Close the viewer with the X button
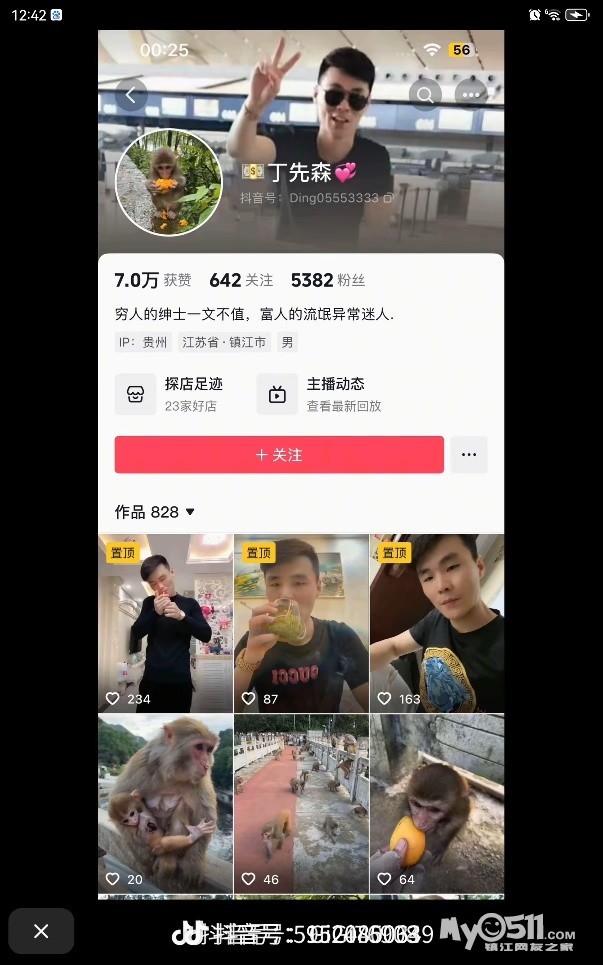Image resolution: width=603 pixels, height=965 pixels. coord(41,931)
